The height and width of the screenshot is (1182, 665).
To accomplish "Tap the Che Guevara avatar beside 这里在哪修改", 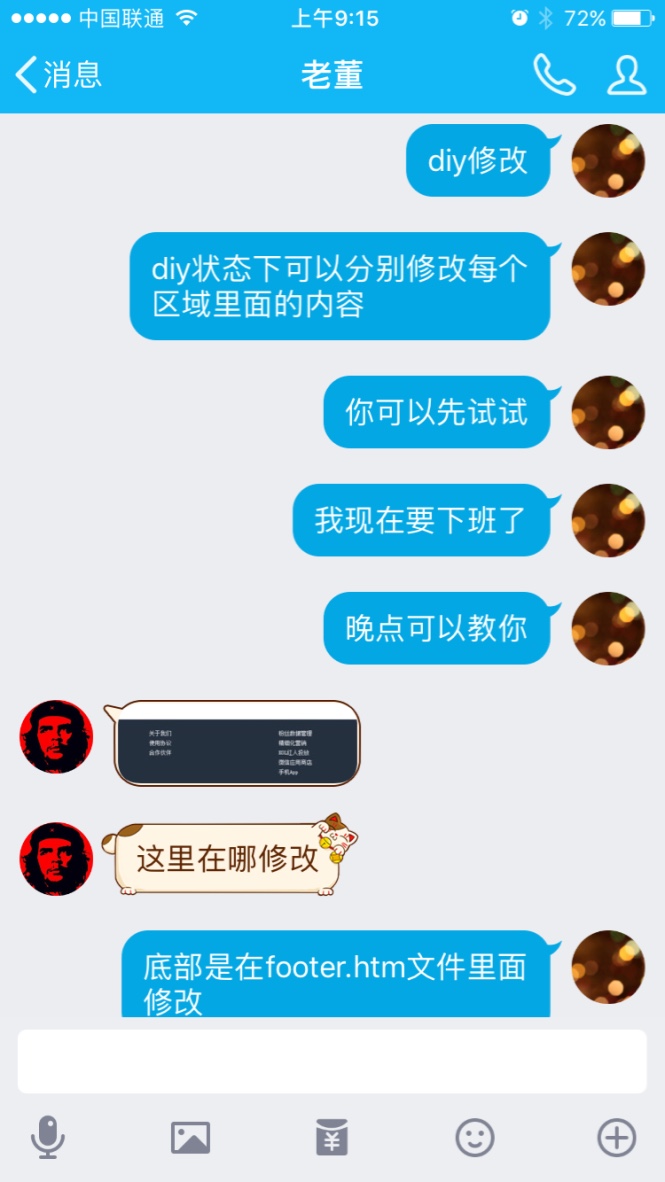I will [x=57, y=859].
